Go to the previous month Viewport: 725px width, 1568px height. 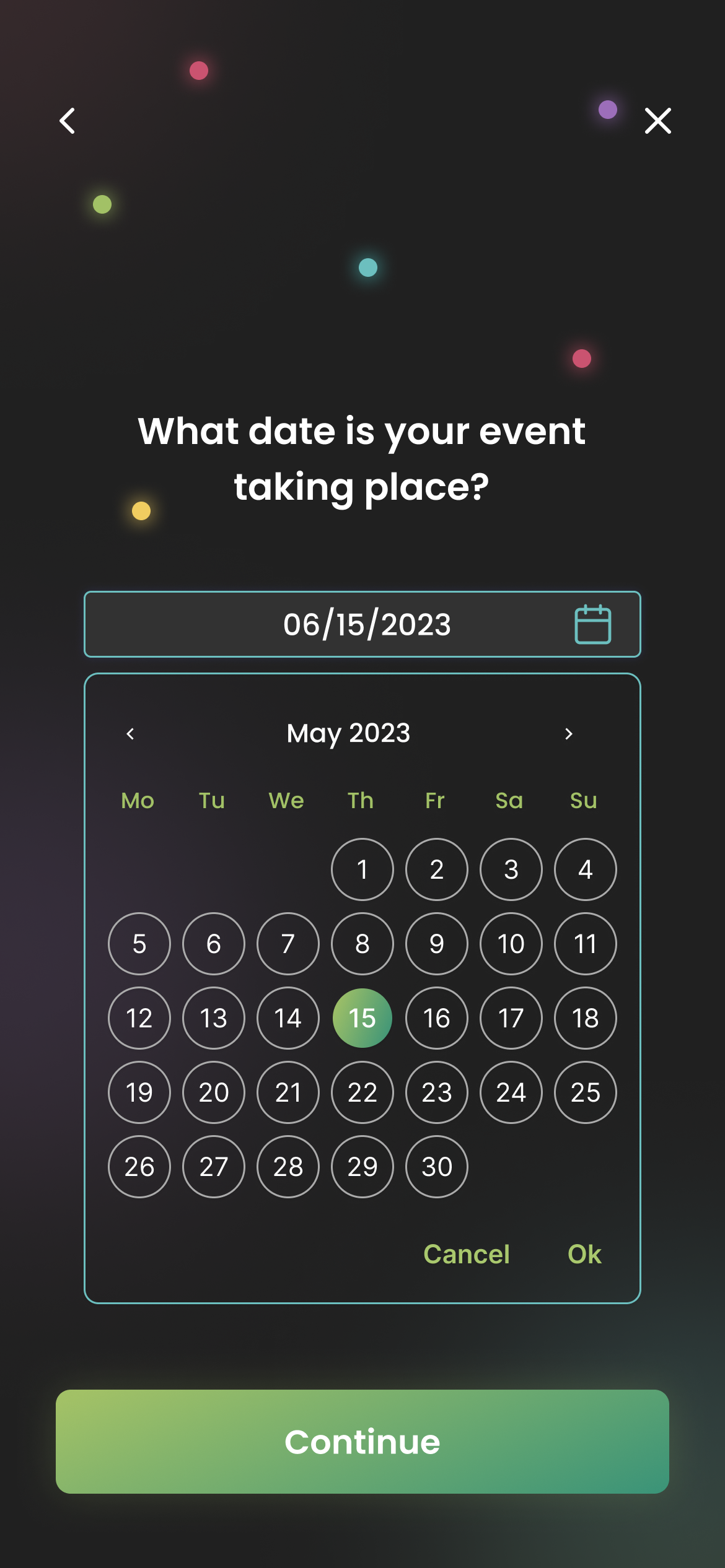point(130,734)
